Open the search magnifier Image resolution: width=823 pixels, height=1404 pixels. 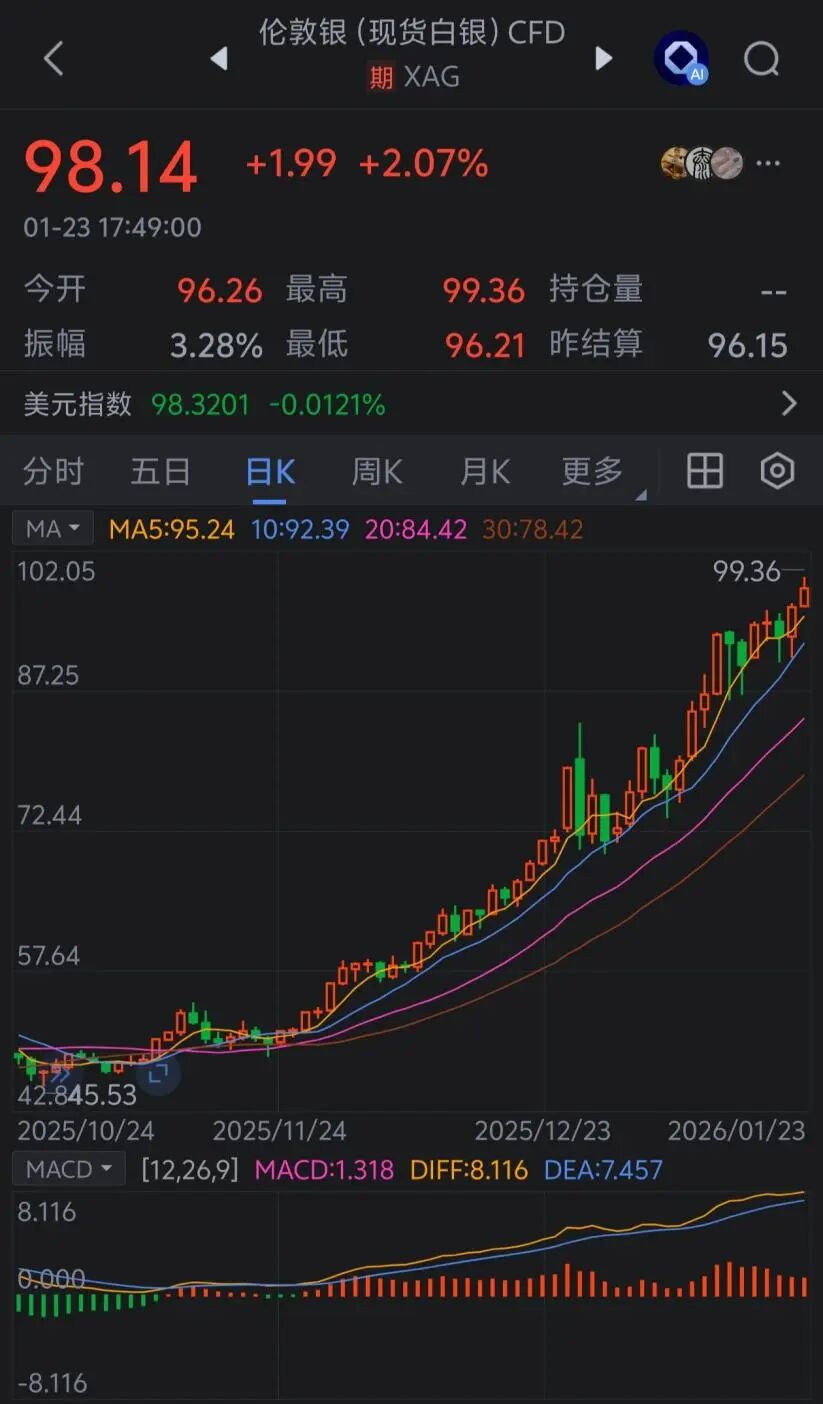(762, 59)
